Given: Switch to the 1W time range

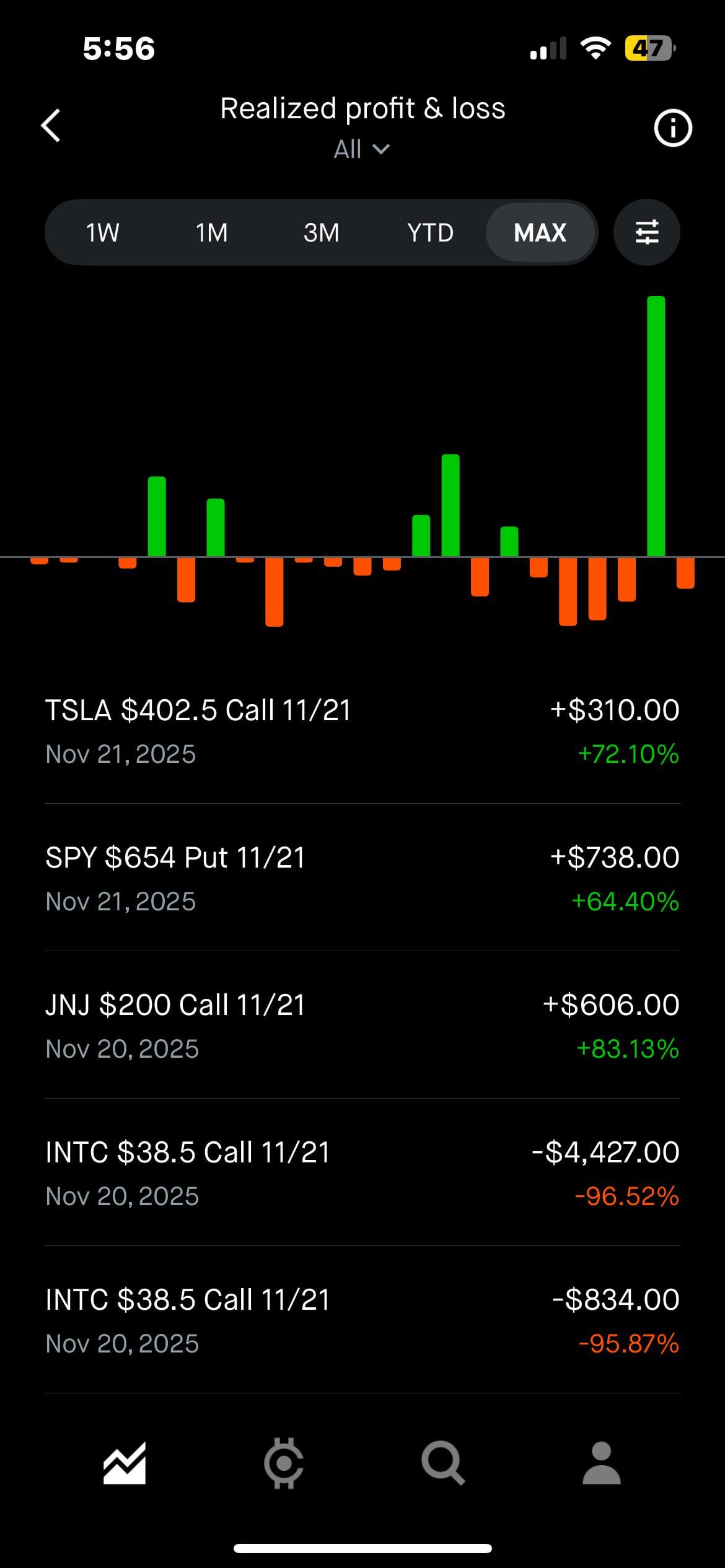Looking at the screenshot, I should tap(102, 233).
